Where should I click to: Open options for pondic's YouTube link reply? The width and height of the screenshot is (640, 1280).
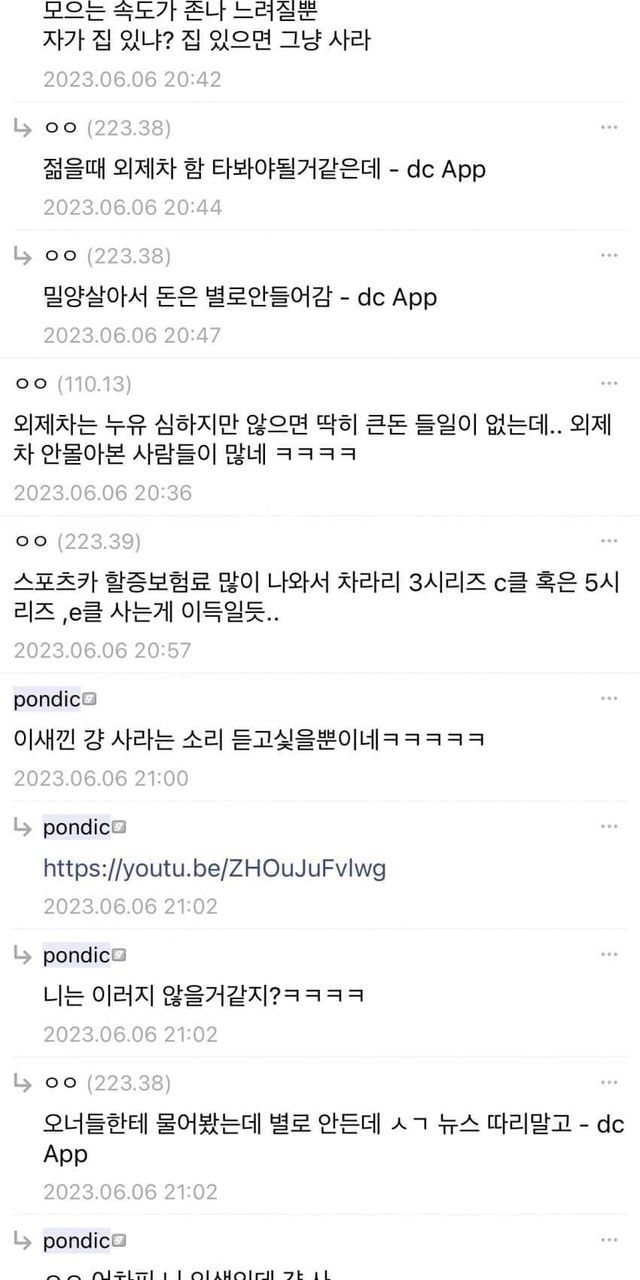pyautogui.click(x=609, y=826)
